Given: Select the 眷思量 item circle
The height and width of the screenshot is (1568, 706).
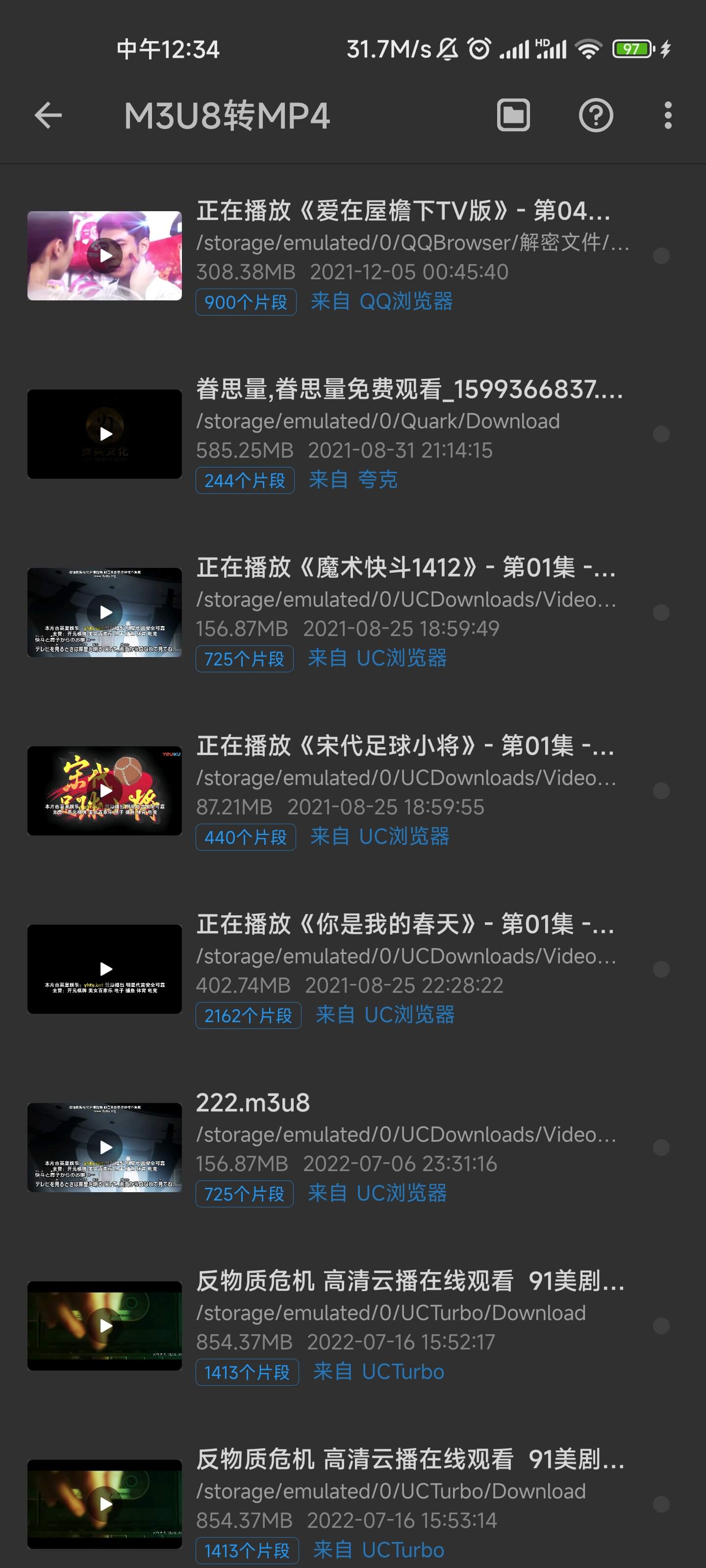Looking at the screenshot, I should (x=660, y=433).
